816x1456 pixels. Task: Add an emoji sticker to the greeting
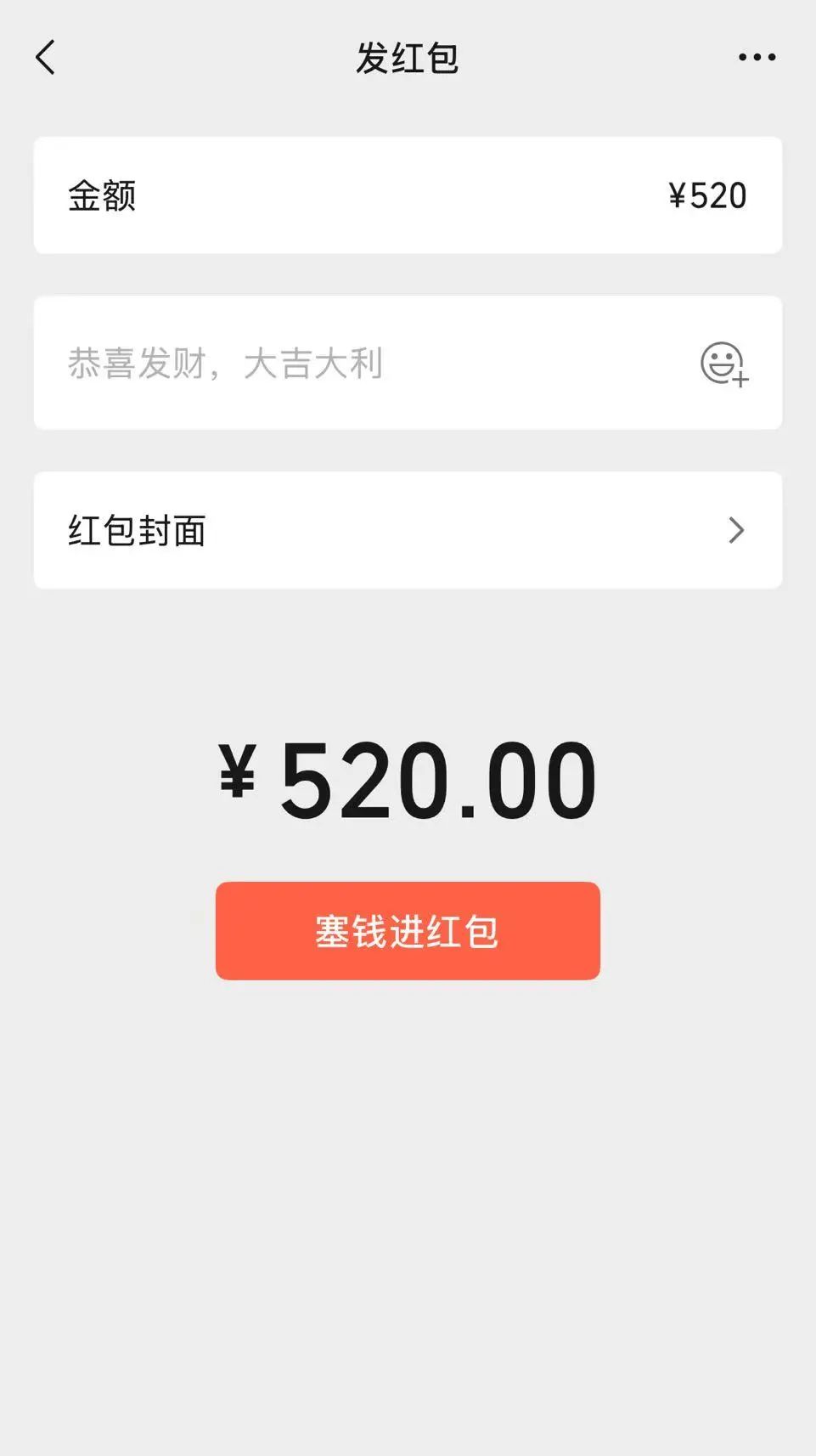click(723, 364)
